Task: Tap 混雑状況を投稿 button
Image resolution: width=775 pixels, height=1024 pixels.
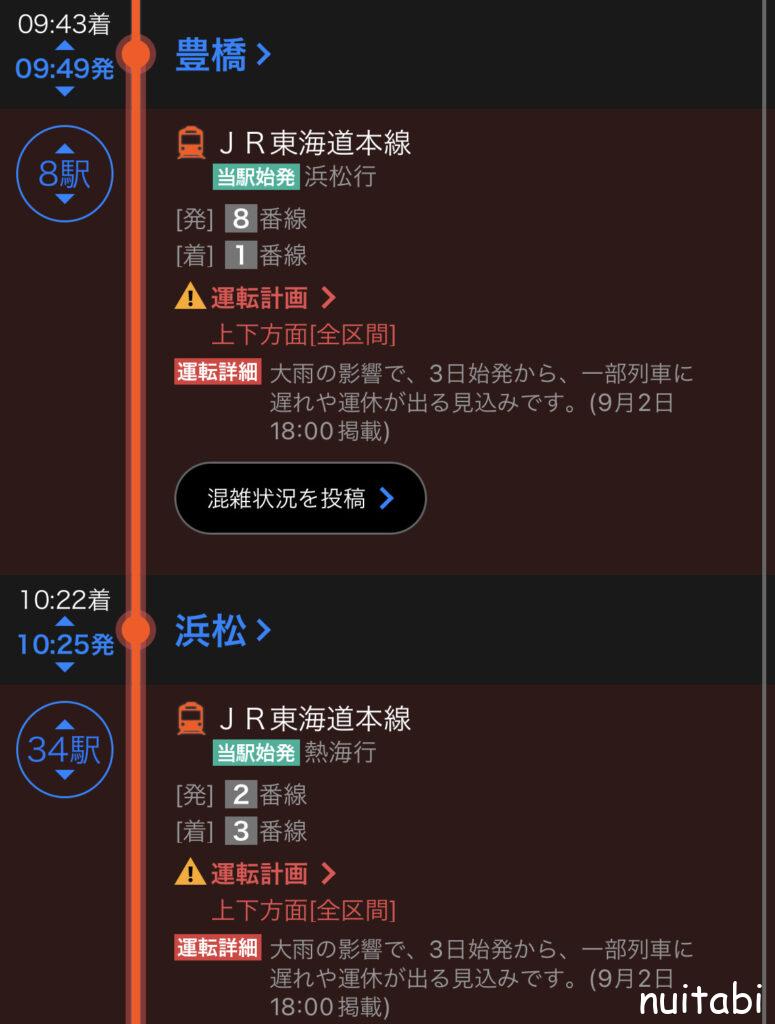Action: click(300, 498)
